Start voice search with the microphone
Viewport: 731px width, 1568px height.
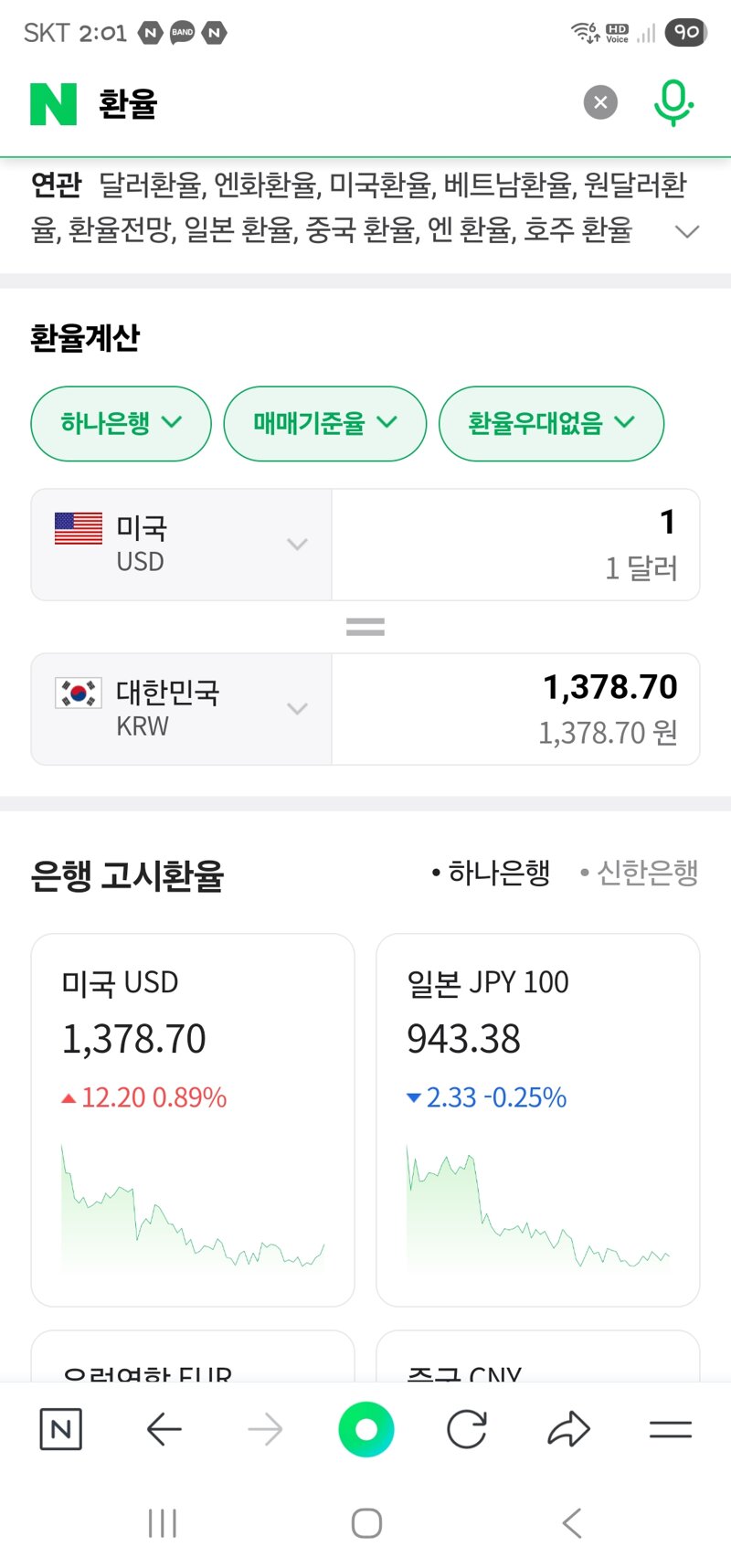pyautogui.click(x=673, y=102)
